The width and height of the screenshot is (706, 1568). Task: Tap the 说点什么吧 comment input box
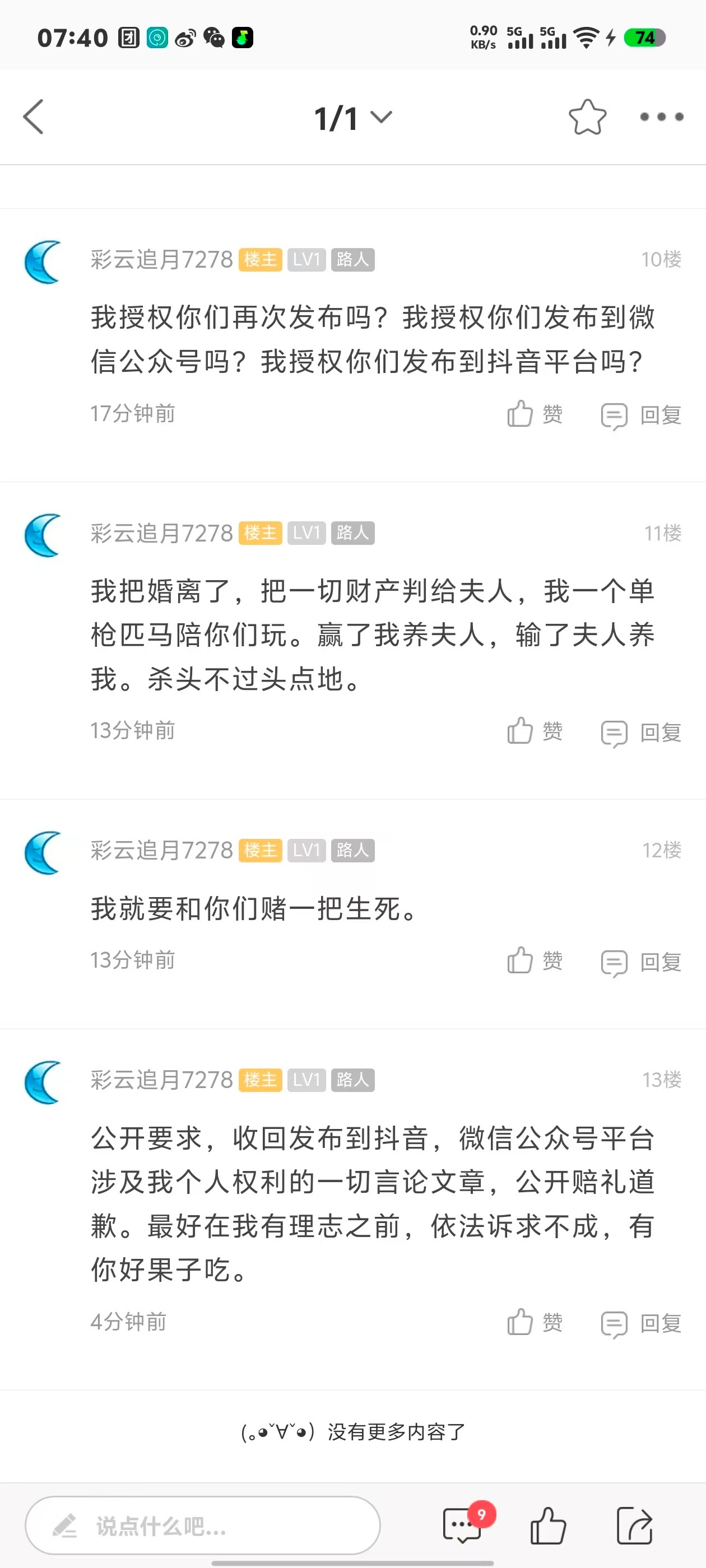pos(202,1525)
